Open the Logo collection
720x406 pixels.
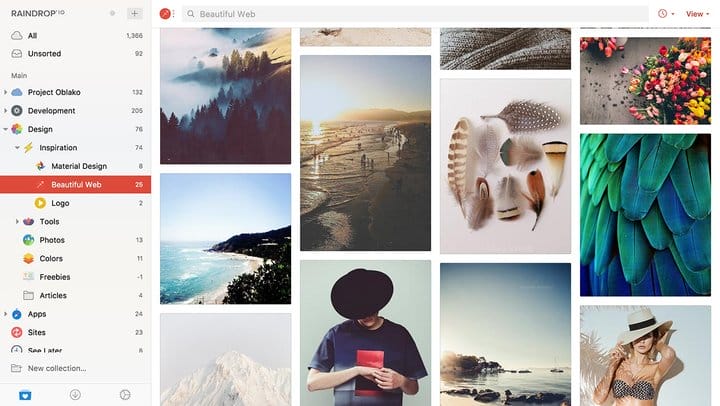point(60,203)
